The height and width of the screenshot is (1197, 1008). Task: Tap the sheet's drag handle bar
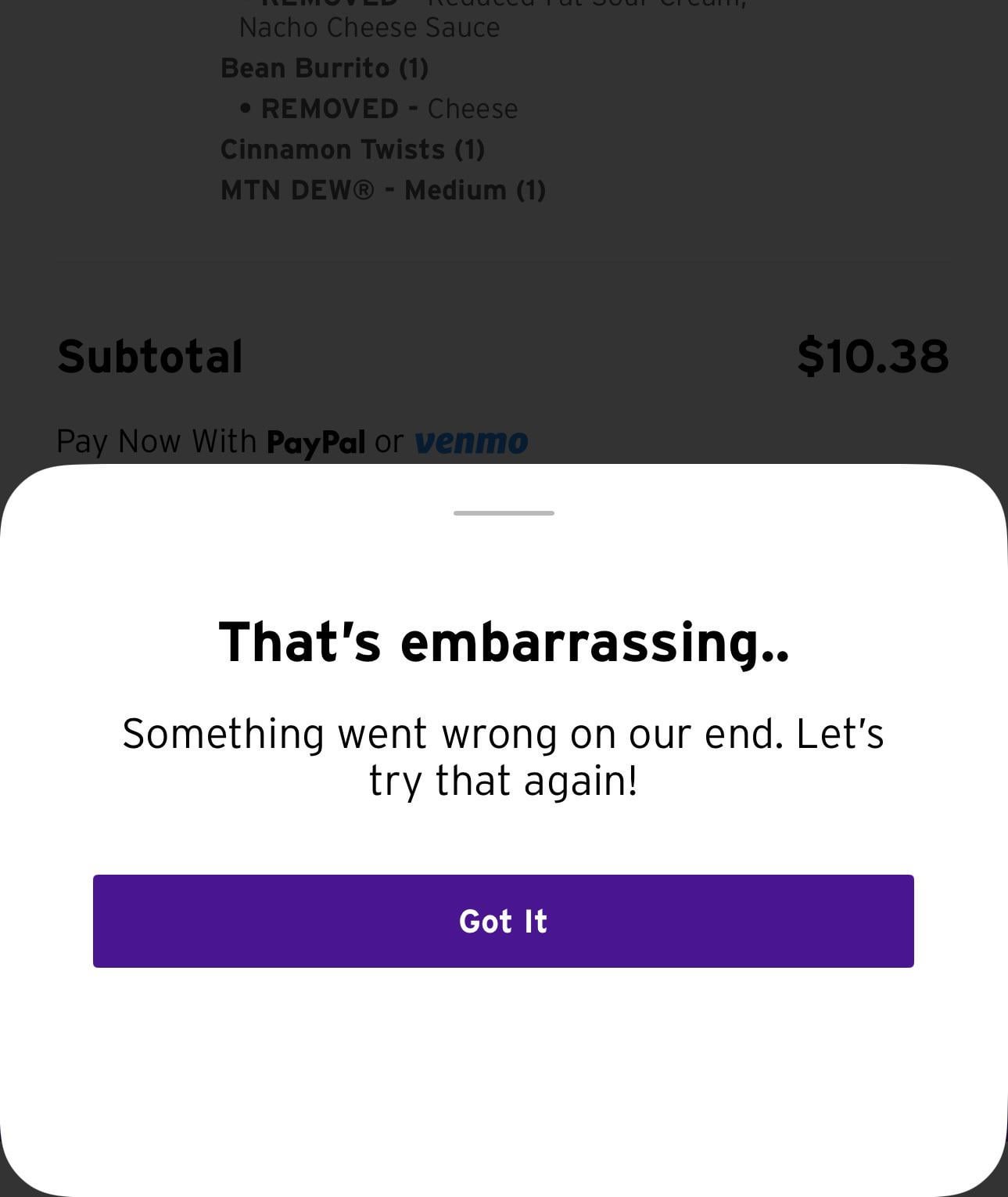coord(504,513)
